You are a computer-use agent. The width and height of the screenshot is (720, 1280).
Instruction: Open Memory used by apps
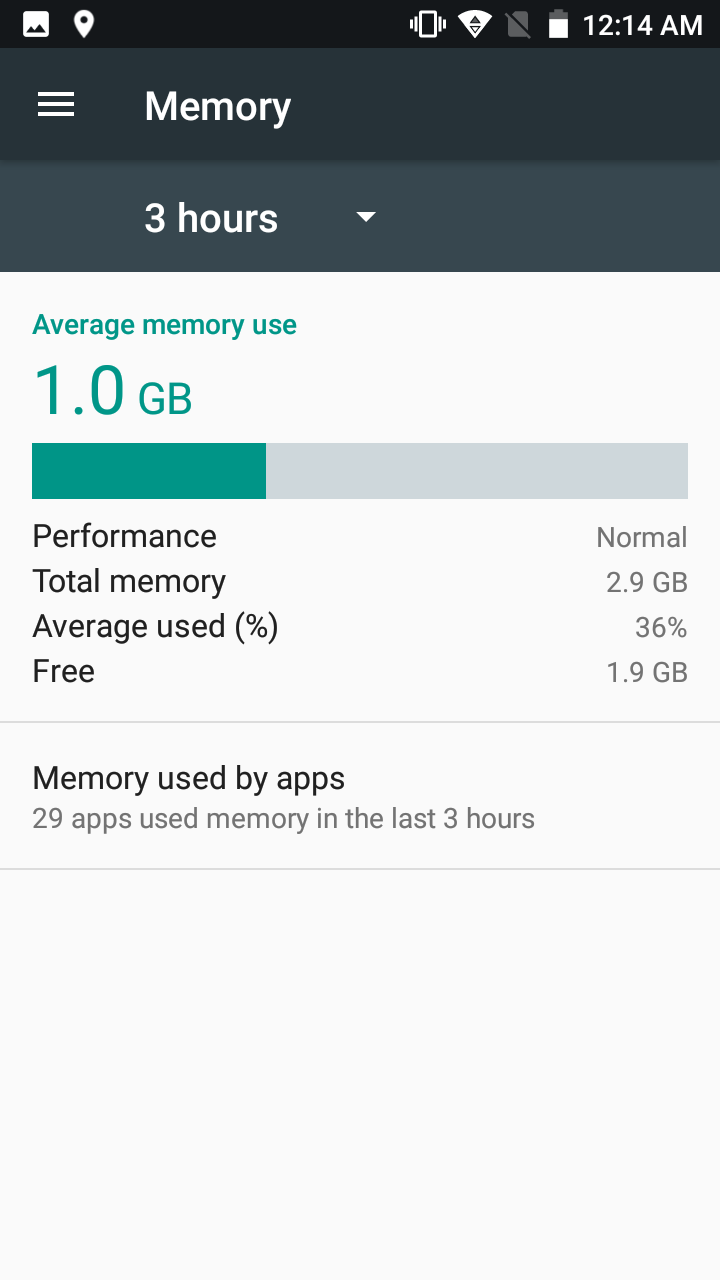pos(360,796)
